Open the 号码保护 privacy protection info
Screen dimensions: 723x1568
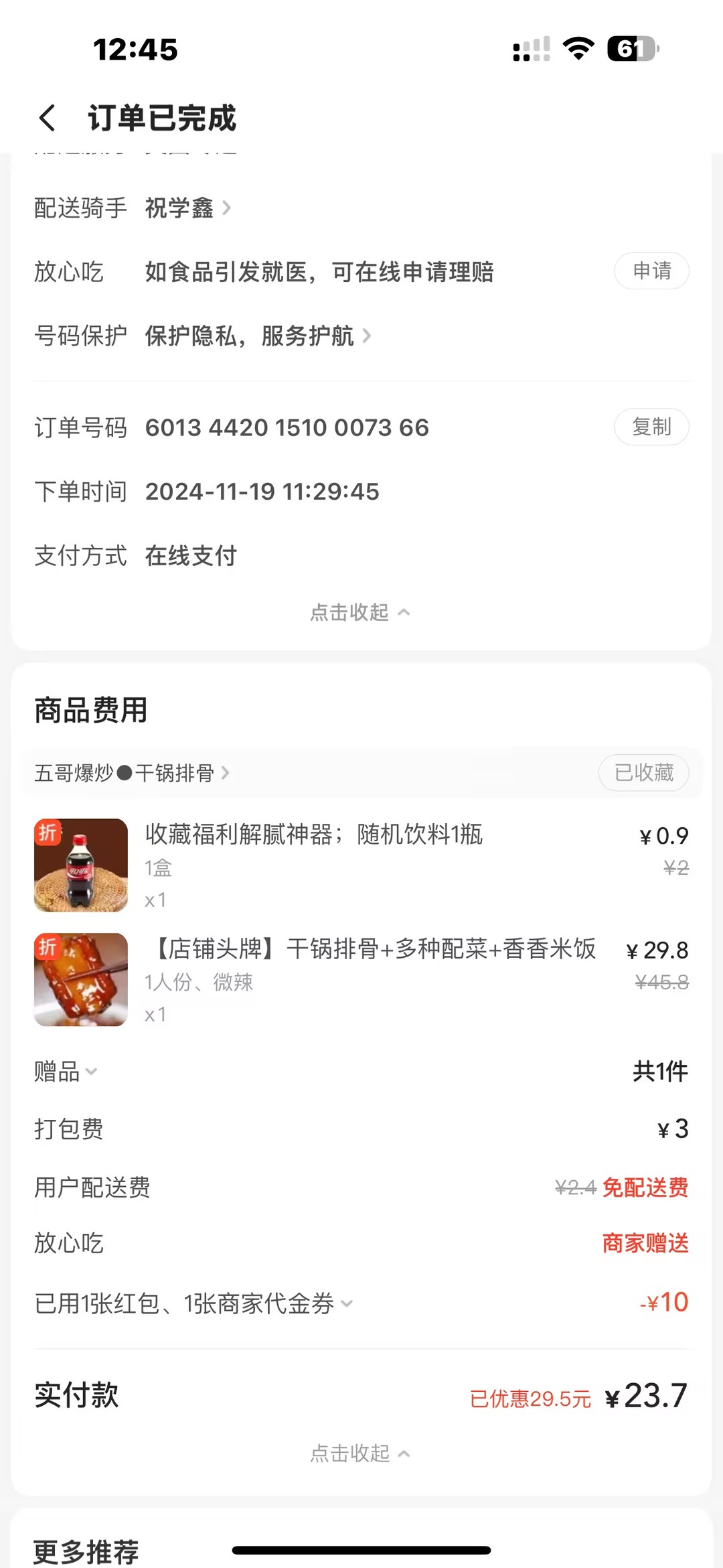[x=258, y=336]
